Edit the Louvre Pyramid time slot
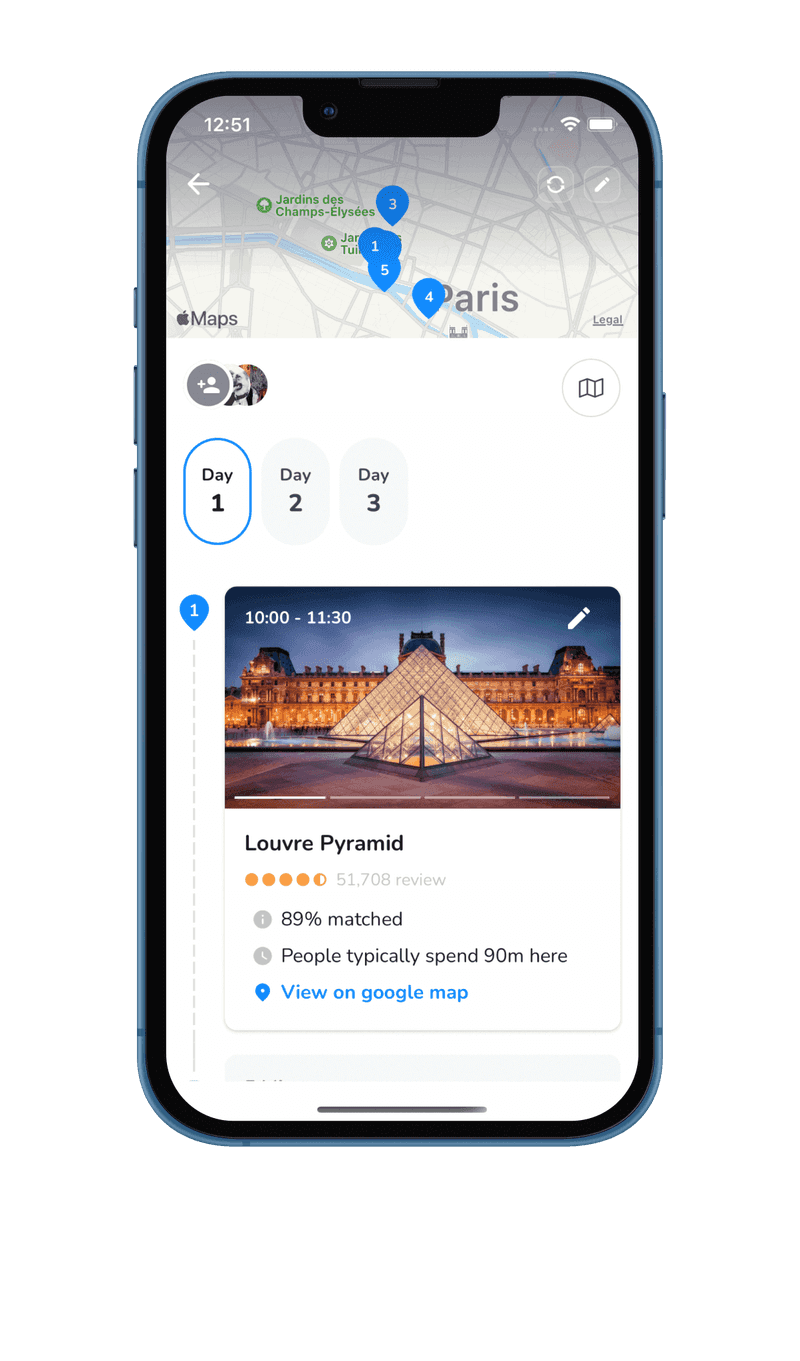 (x=578, y=619)
